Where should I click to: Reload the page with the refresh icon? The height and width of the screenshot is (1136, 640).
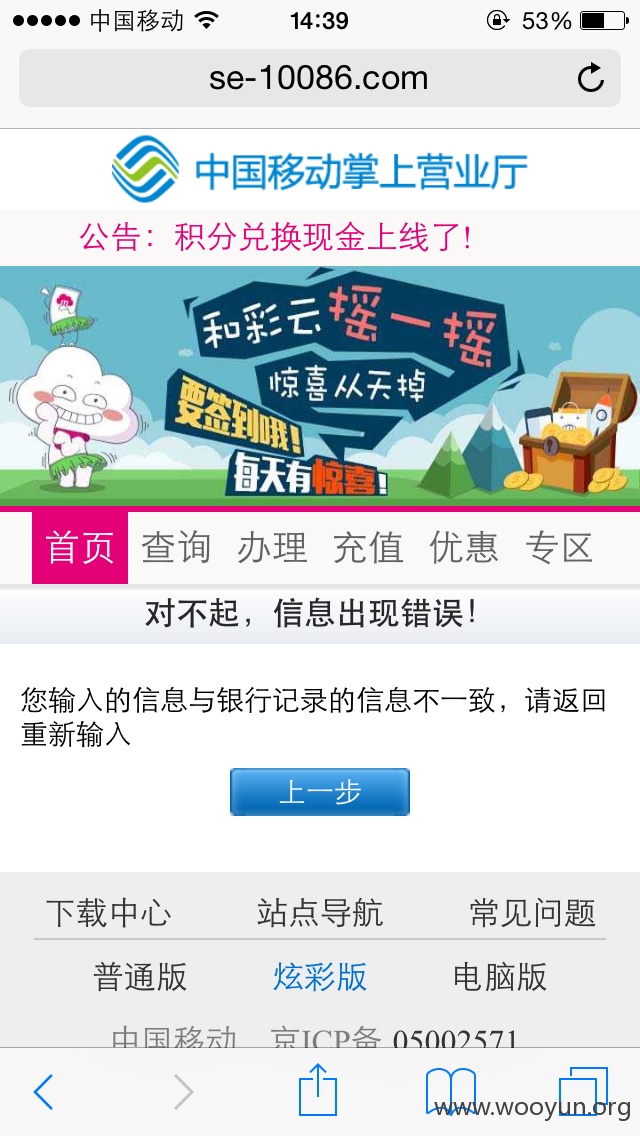(591, 78)
